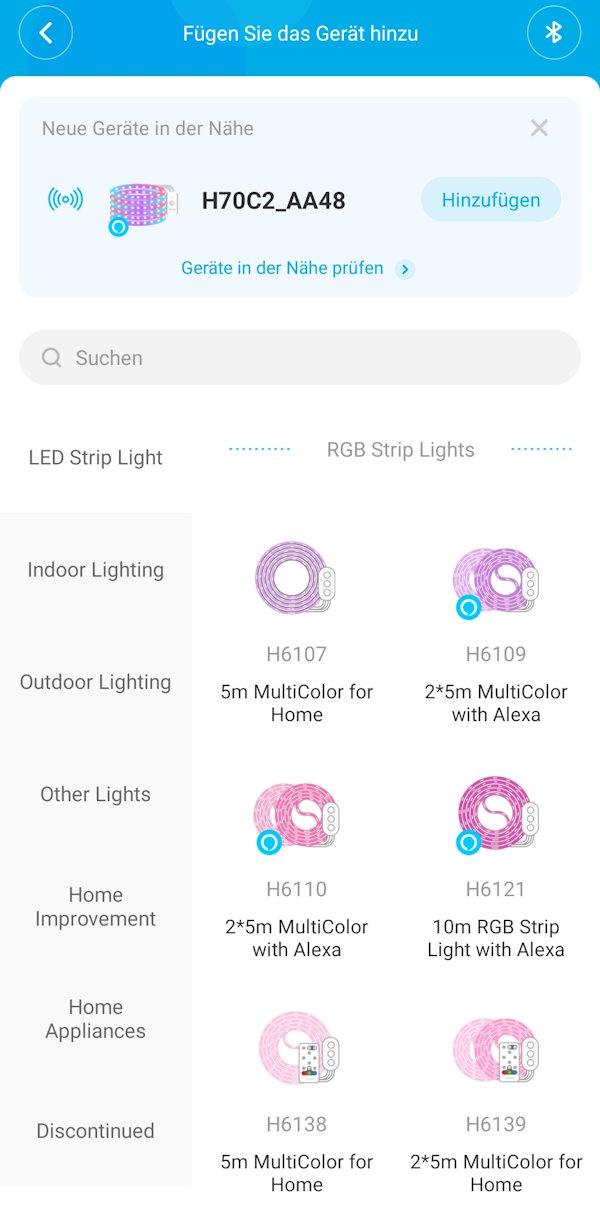
Task: View the Discontinued category
Action: (96, 1131)
